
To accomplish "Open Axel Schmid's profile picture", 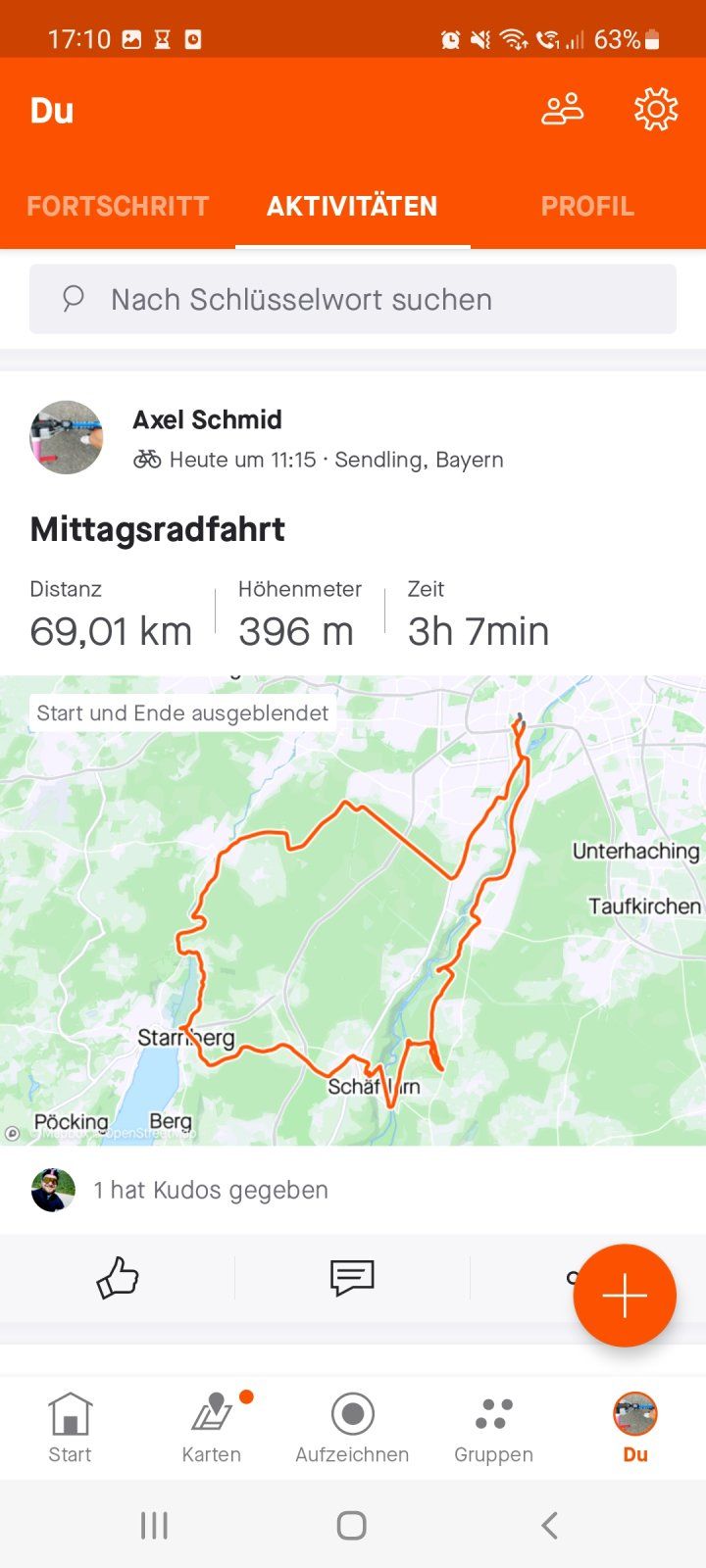I will coord(67,437).
